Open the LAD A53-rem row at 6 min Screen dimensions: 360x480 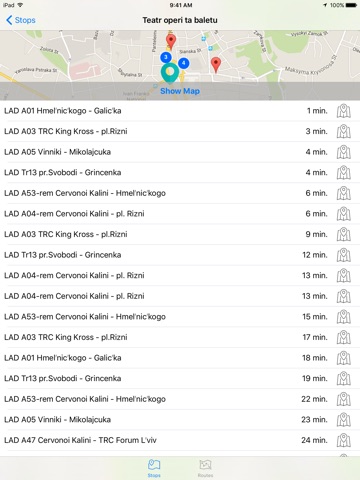180,193
